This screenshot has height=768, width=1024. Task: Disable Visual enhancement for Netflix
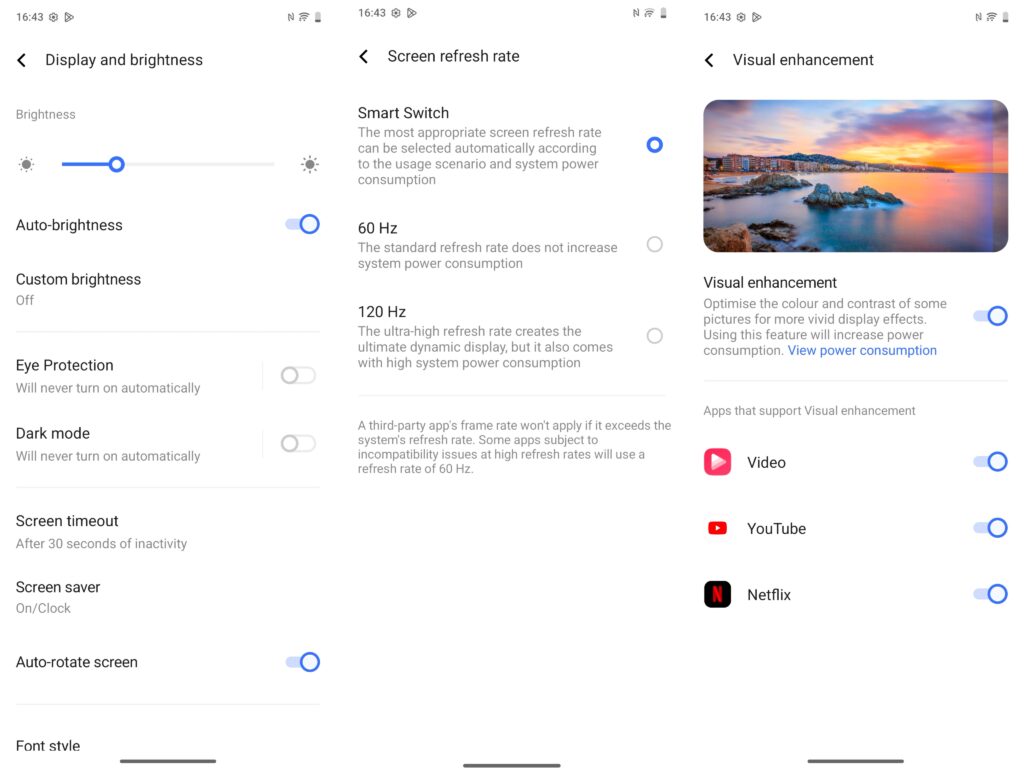990,594
